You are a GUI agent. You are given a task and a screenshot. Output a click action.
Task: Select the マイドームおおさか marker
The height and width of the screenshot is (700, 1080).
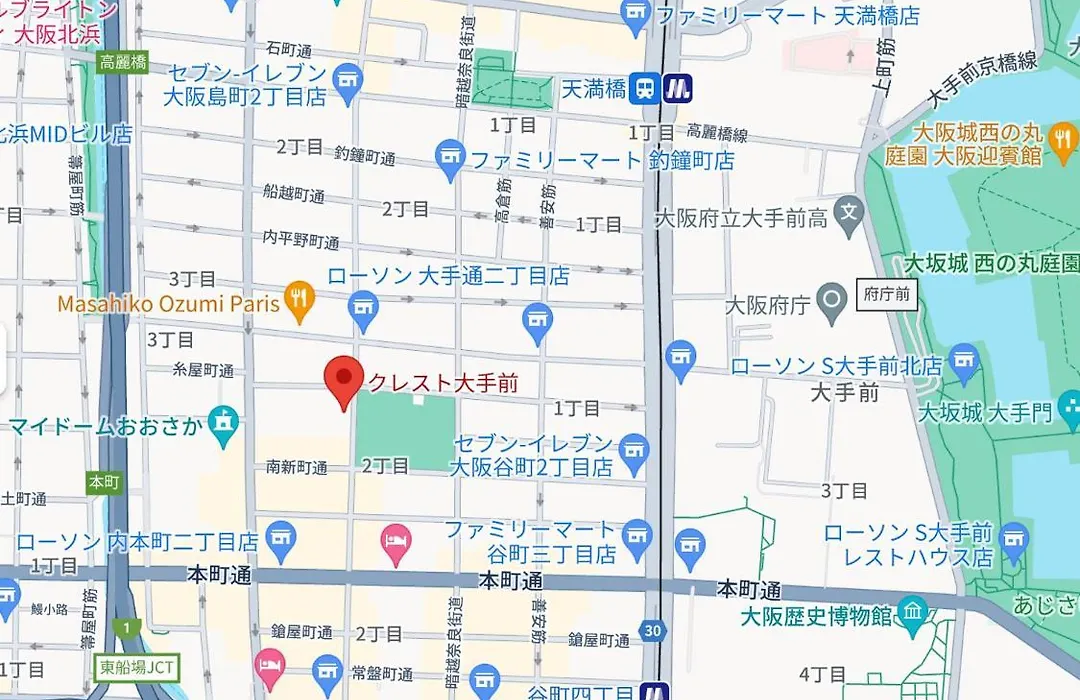(x=224, y=426)
